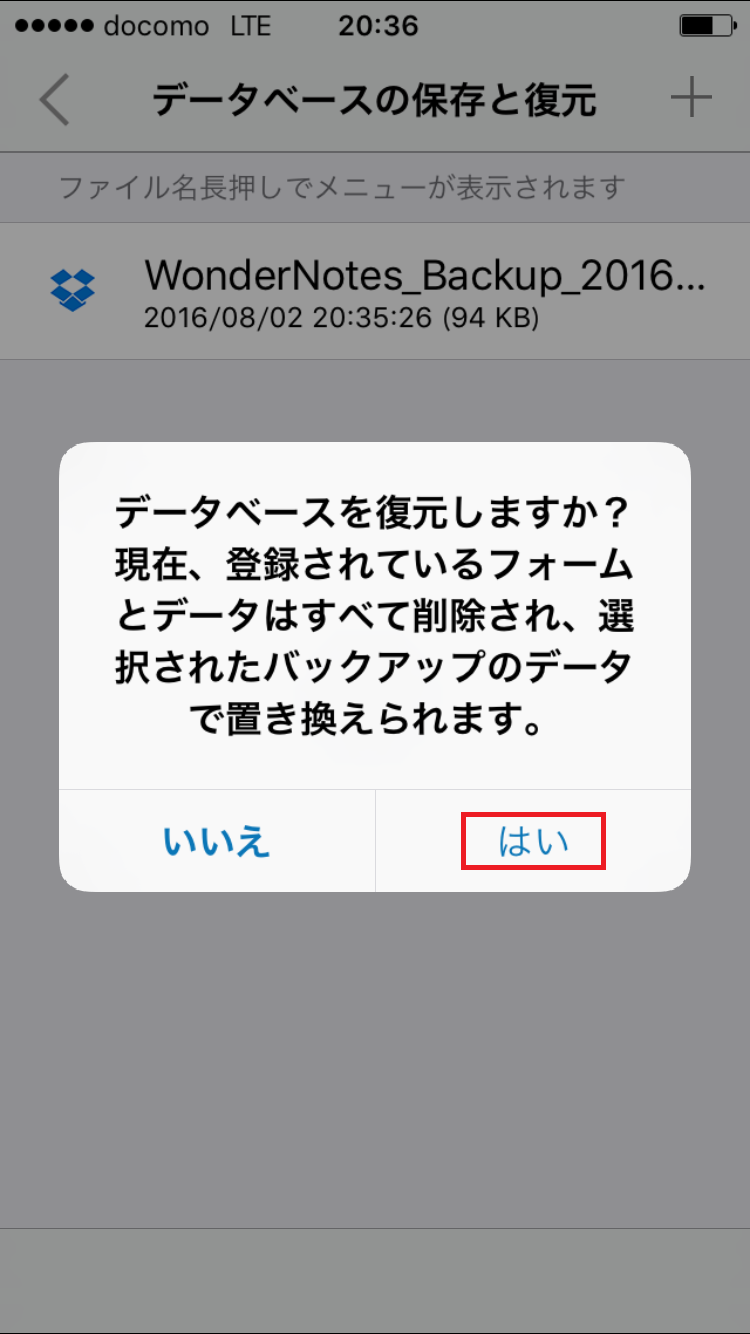Viewport: 750px width, 1334px height.
Task: Go back with the top-left arrow
Action: tap(55, 100)
